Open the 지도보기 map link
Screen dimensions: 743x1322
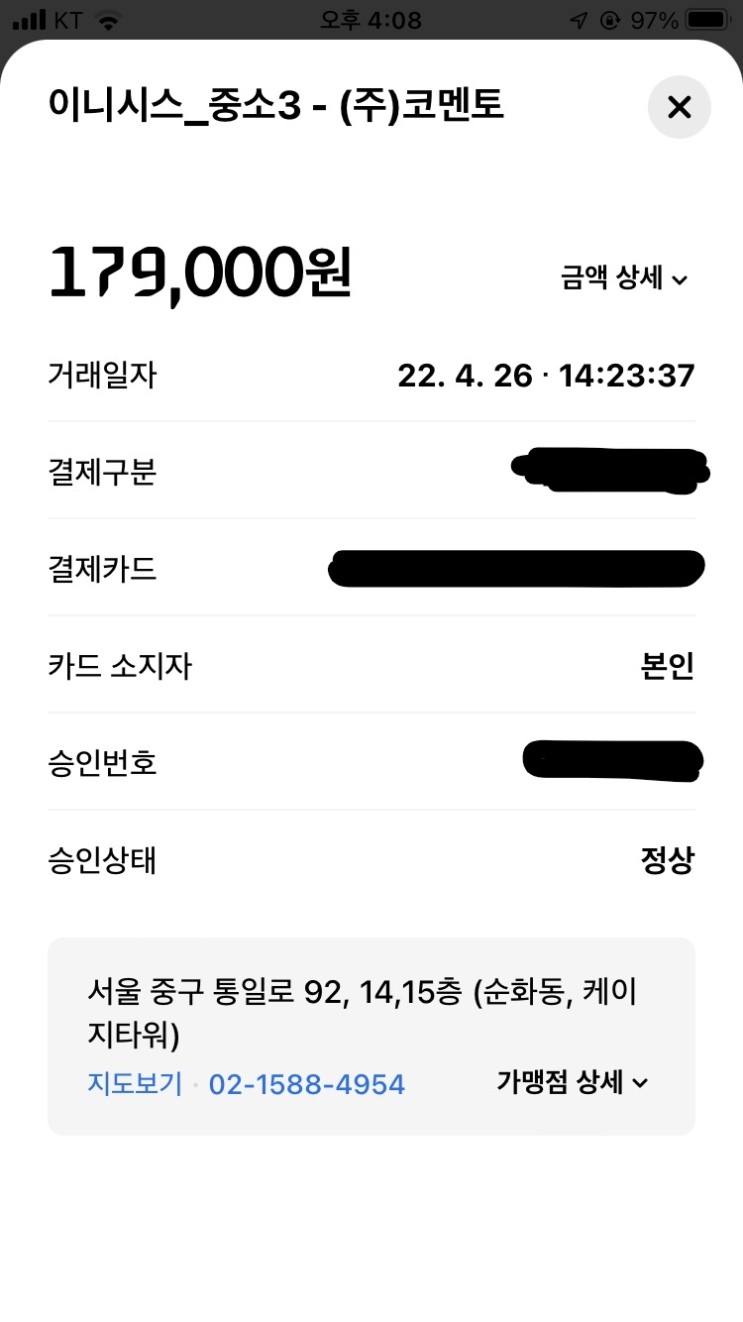point(135,1083)
